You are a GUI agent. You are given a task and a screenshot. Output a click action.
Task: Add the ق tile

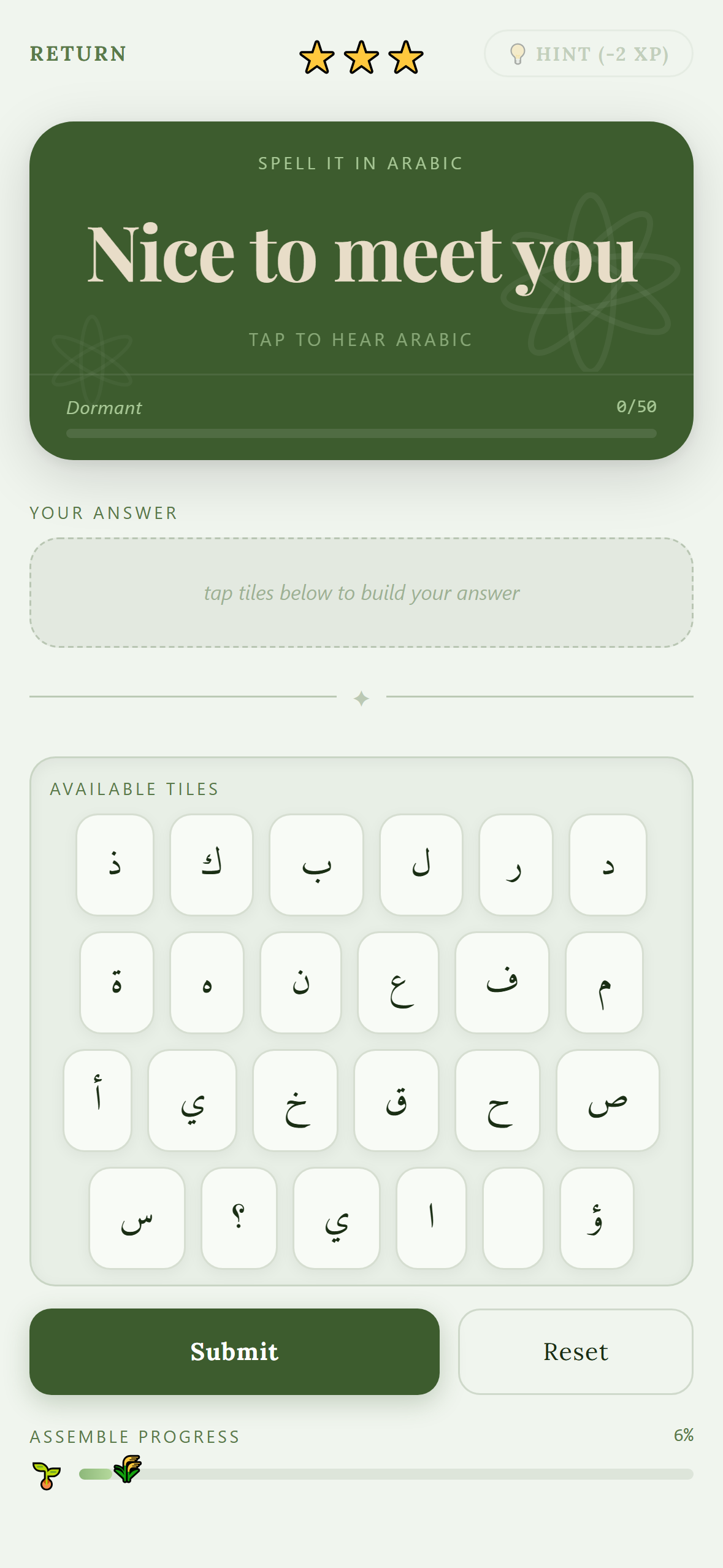[x=396, y=1100]
